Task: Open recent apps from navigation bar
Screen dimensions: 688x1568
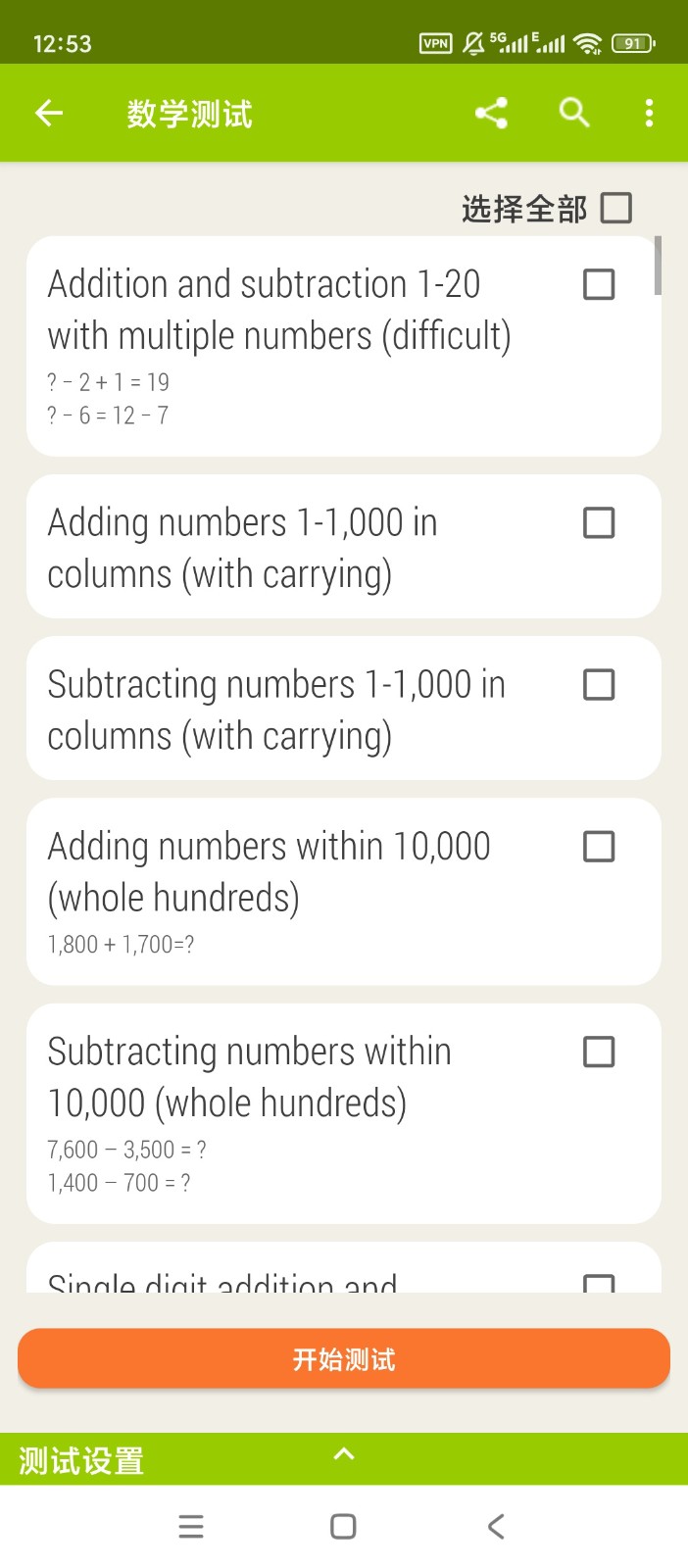Action: click(191, 1527)
